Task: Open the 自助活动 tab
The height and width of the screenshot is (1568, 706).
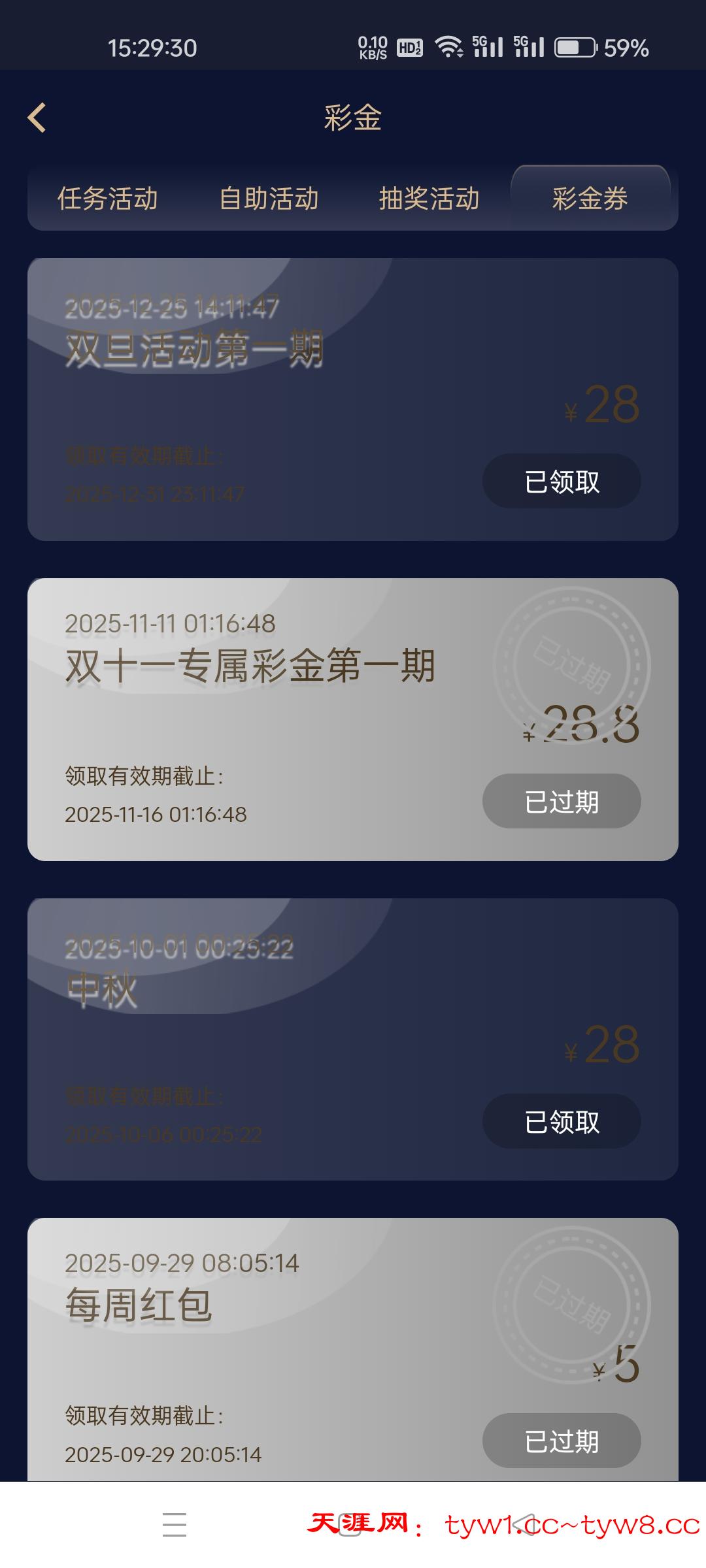Action: pyautogui.click(x=269, y=199)
